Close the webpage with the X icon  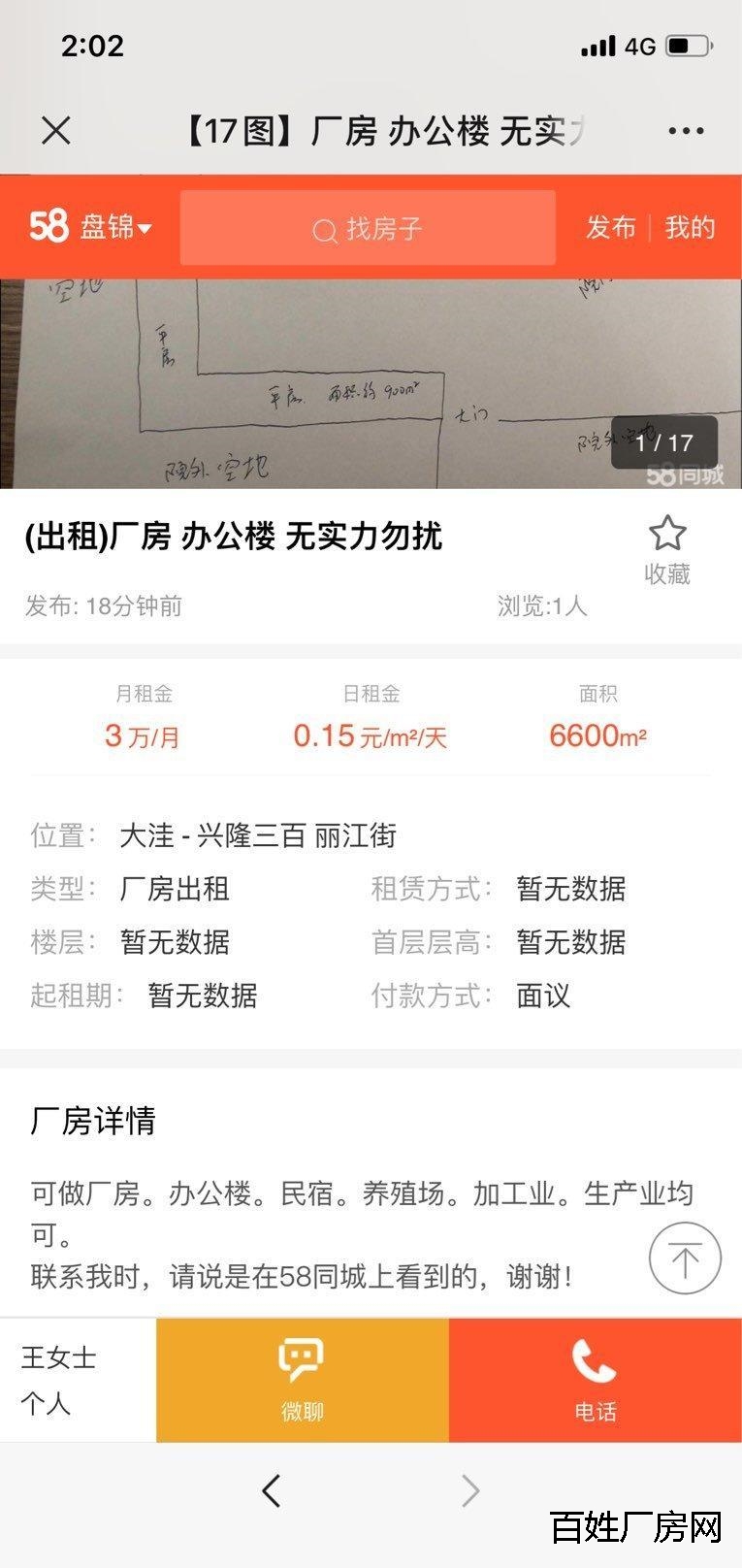pos(56,130)
